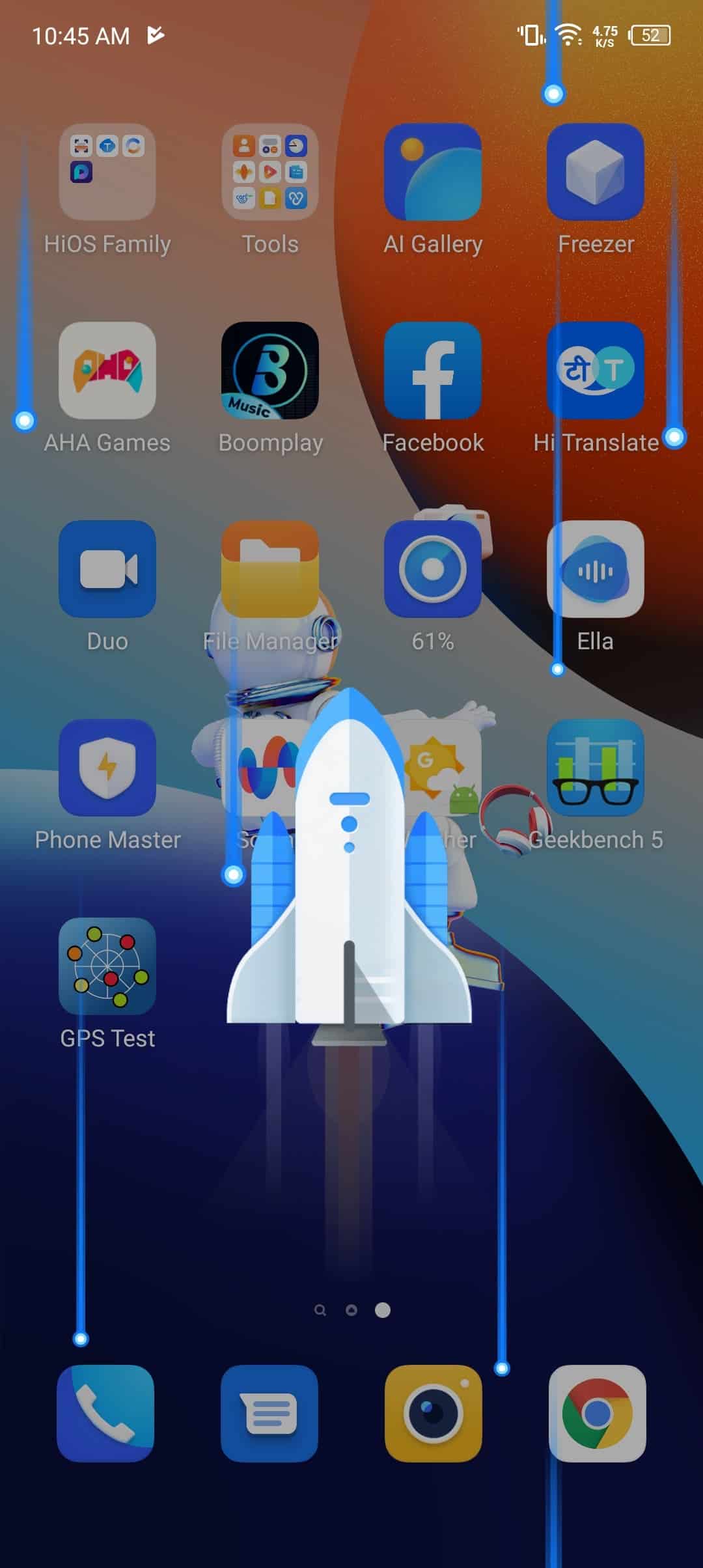Open Boomplay music app

pyautogui.click(x=270, y=371)
